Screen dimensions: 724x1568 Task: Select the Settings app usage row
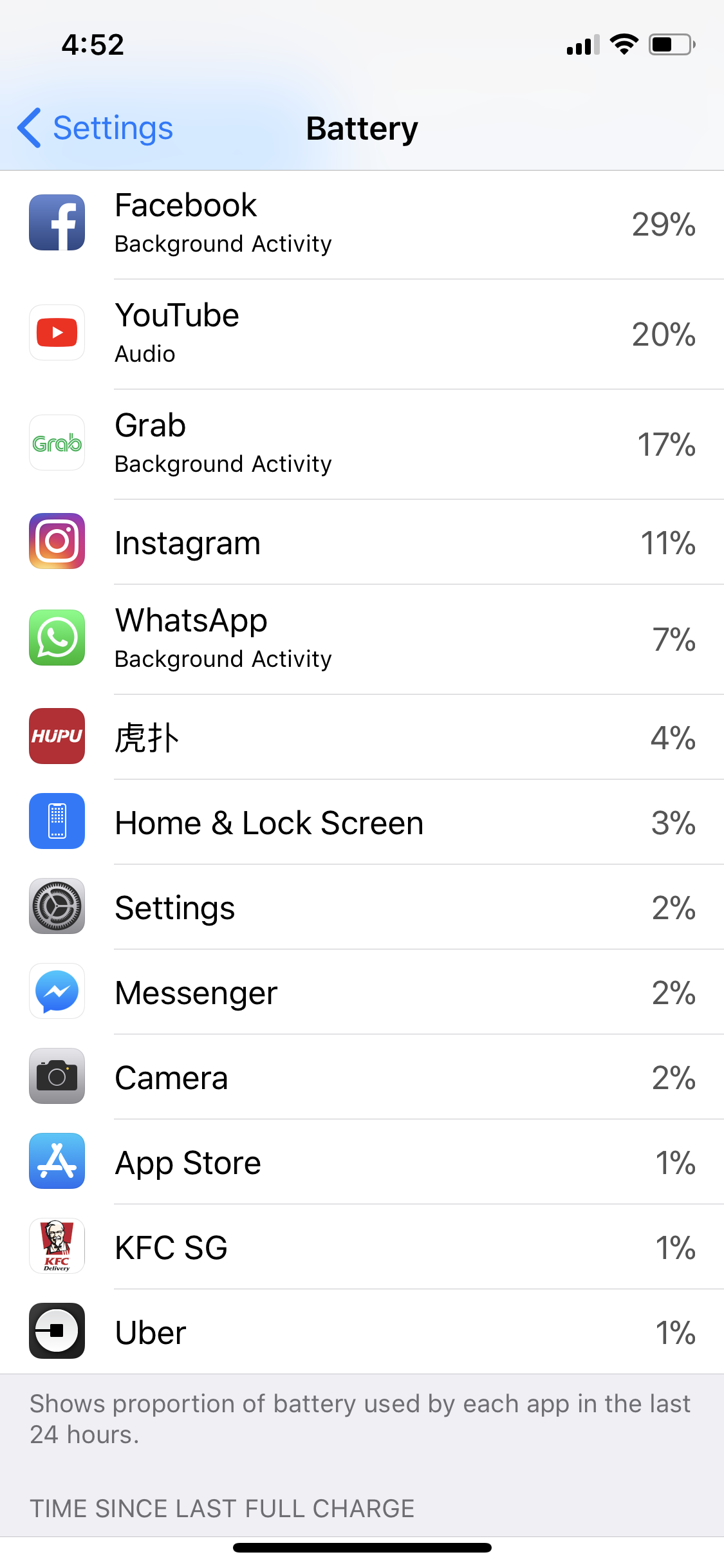(362, 907)
